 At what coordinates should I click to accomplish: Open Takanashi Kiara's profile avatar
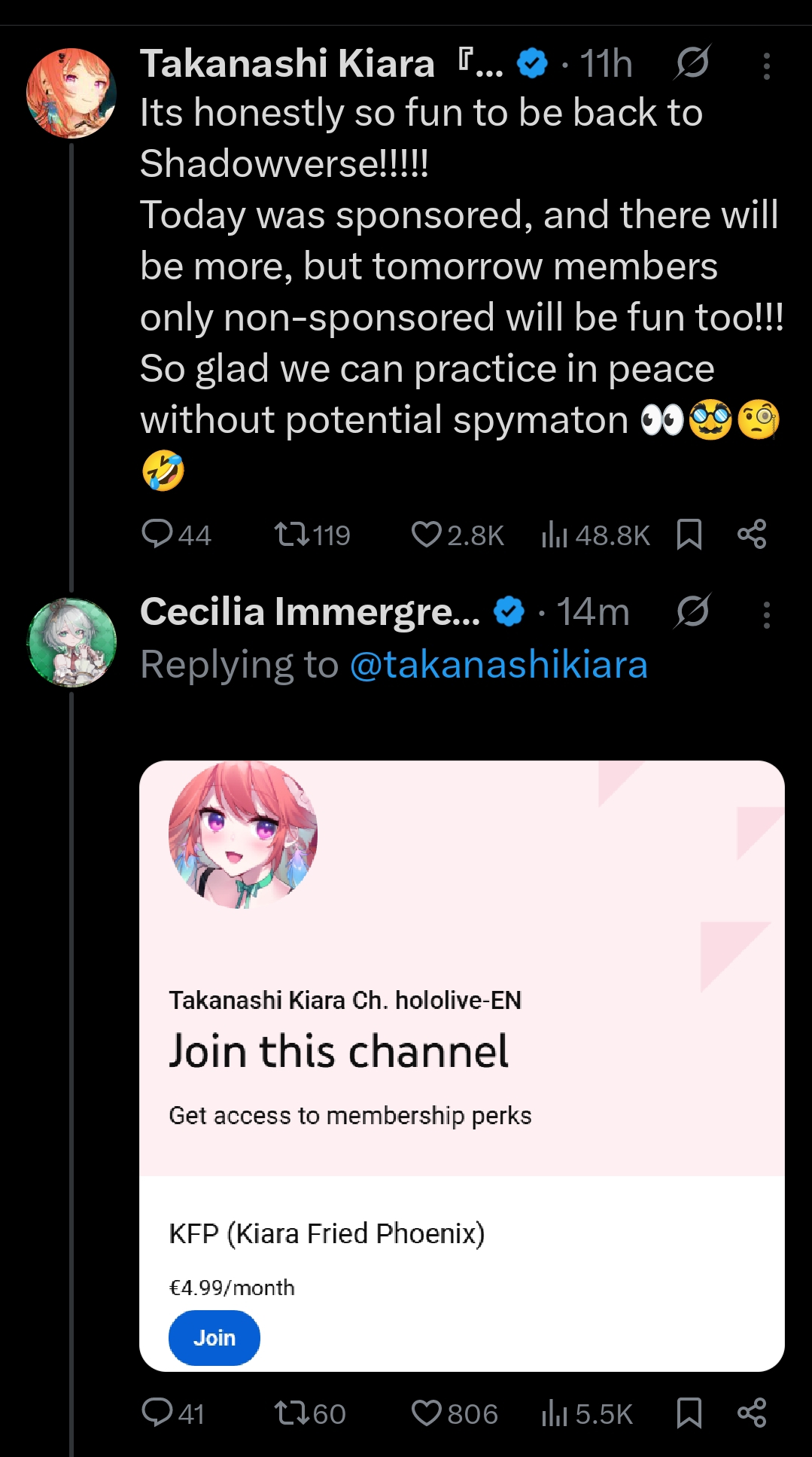pos(71,93)
